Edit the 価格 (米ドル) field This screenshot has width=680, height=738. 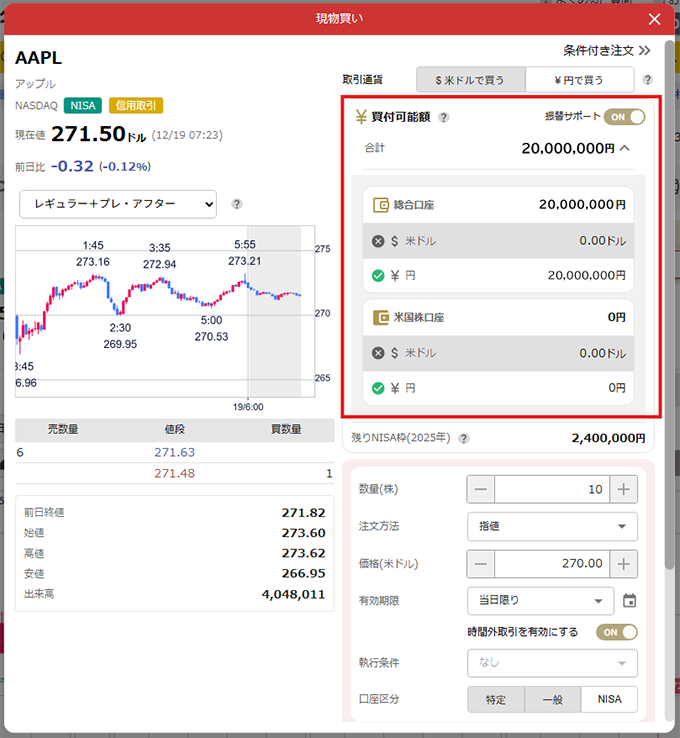(552, 564)
